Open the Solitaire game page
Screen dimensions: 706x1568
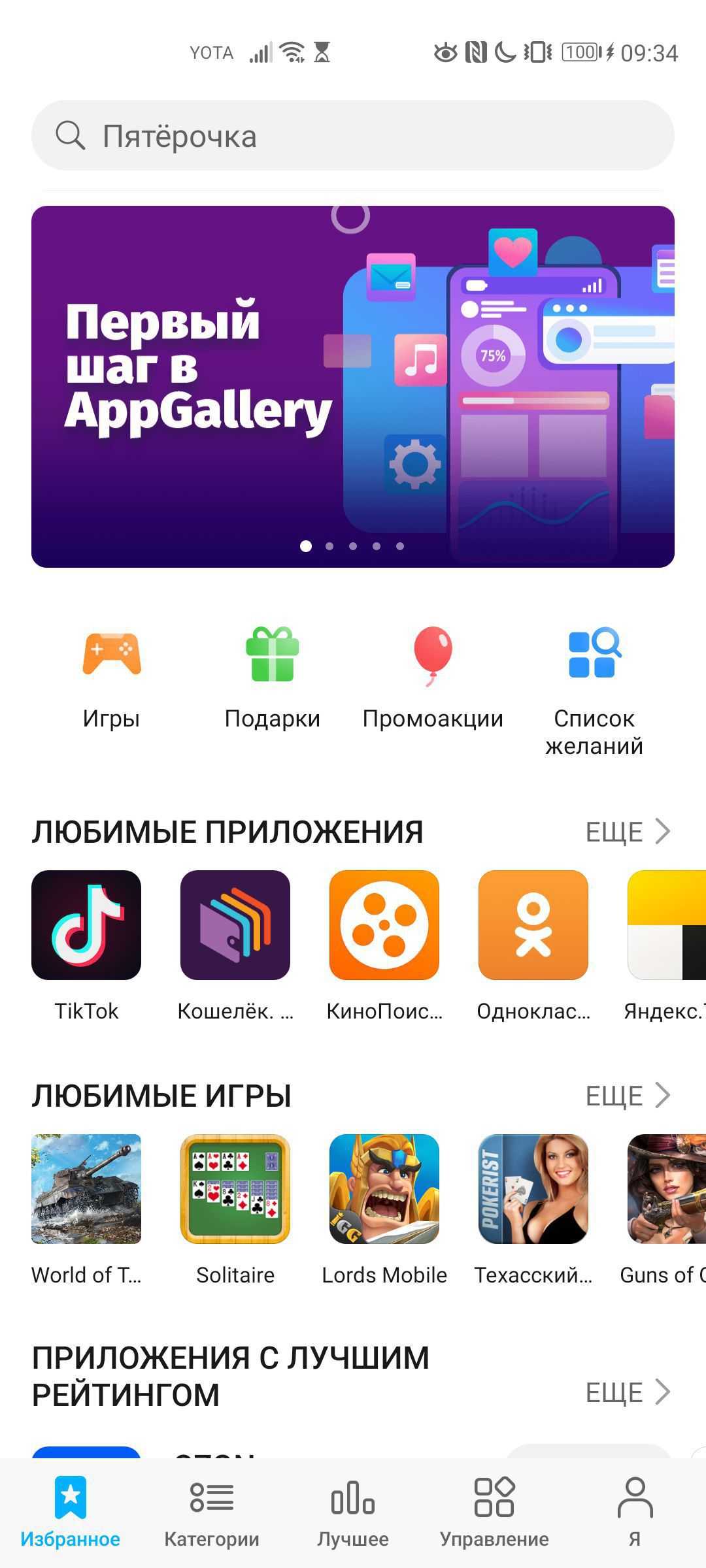coord(235,1189)
